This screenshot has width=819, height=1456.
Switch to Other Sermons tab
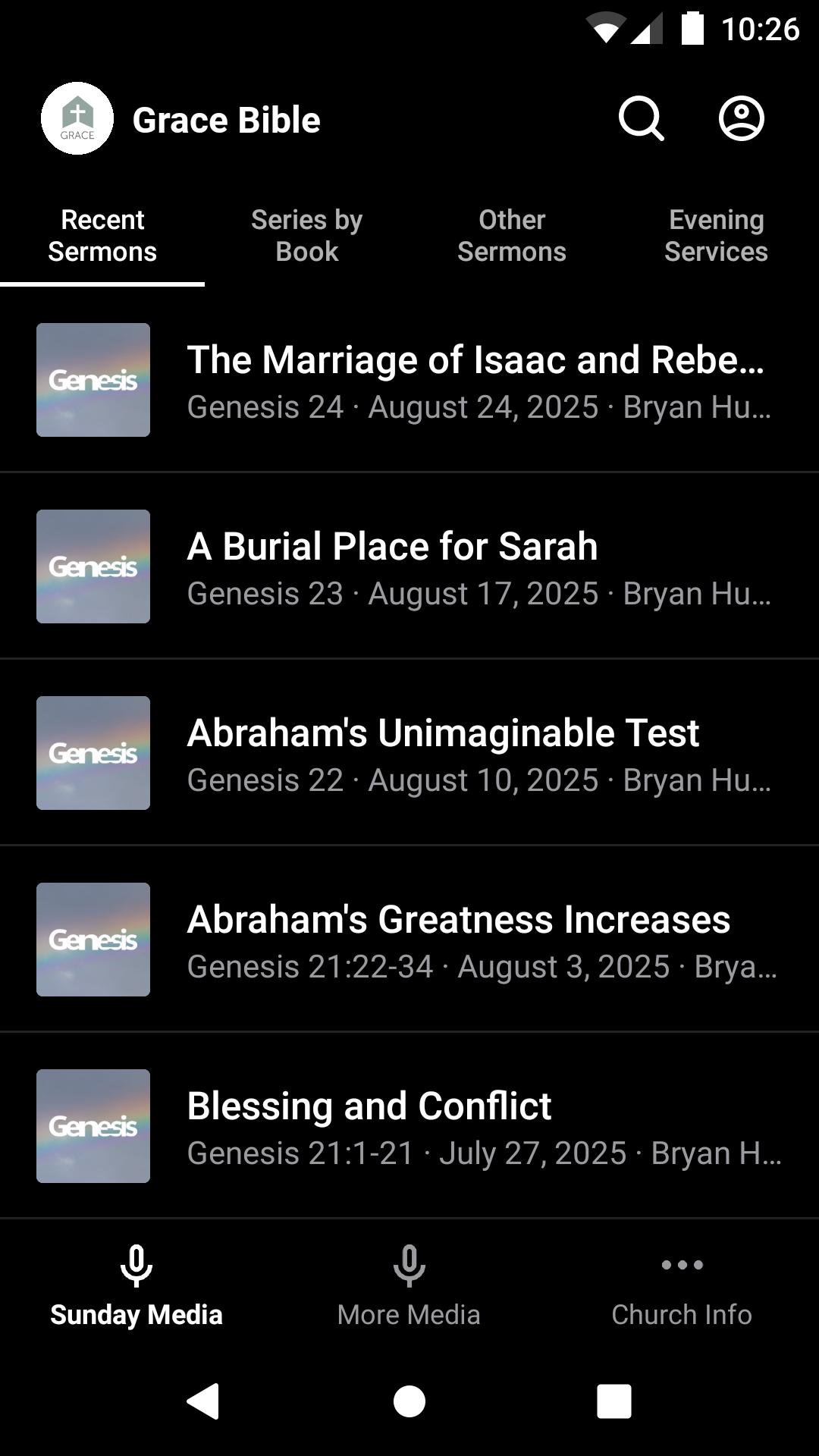[x=512, y=236]
